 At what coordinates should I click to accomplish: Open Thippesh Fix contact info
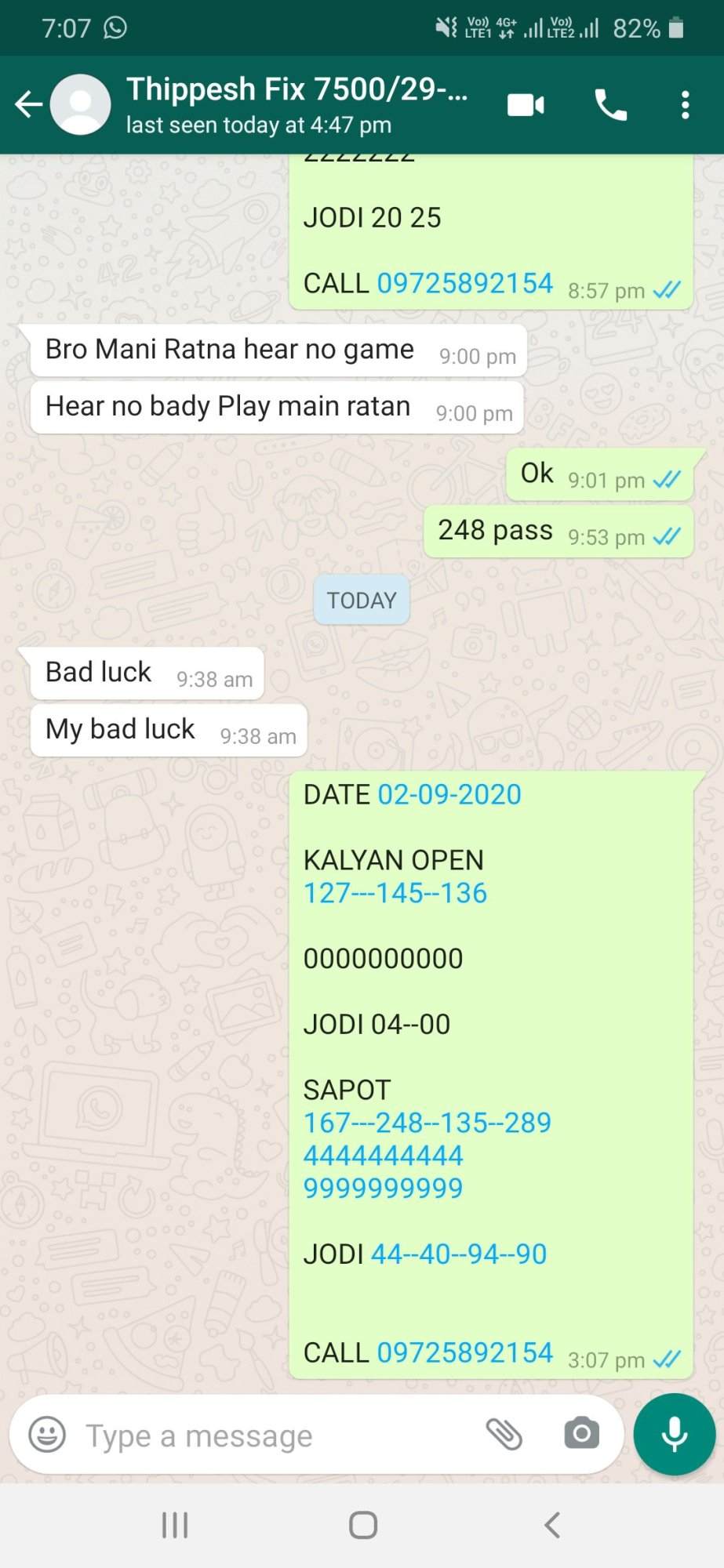[297, 104]
